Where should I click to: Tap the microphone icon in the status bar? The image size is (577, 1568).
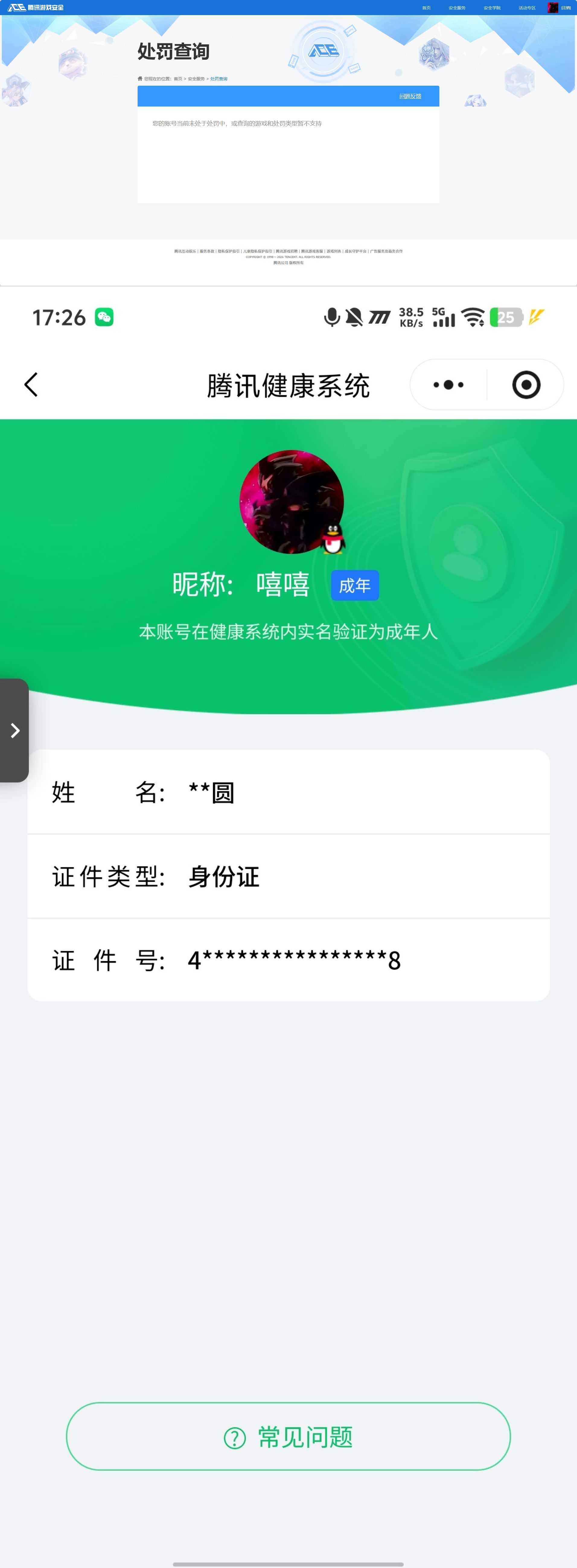[332, 317]
